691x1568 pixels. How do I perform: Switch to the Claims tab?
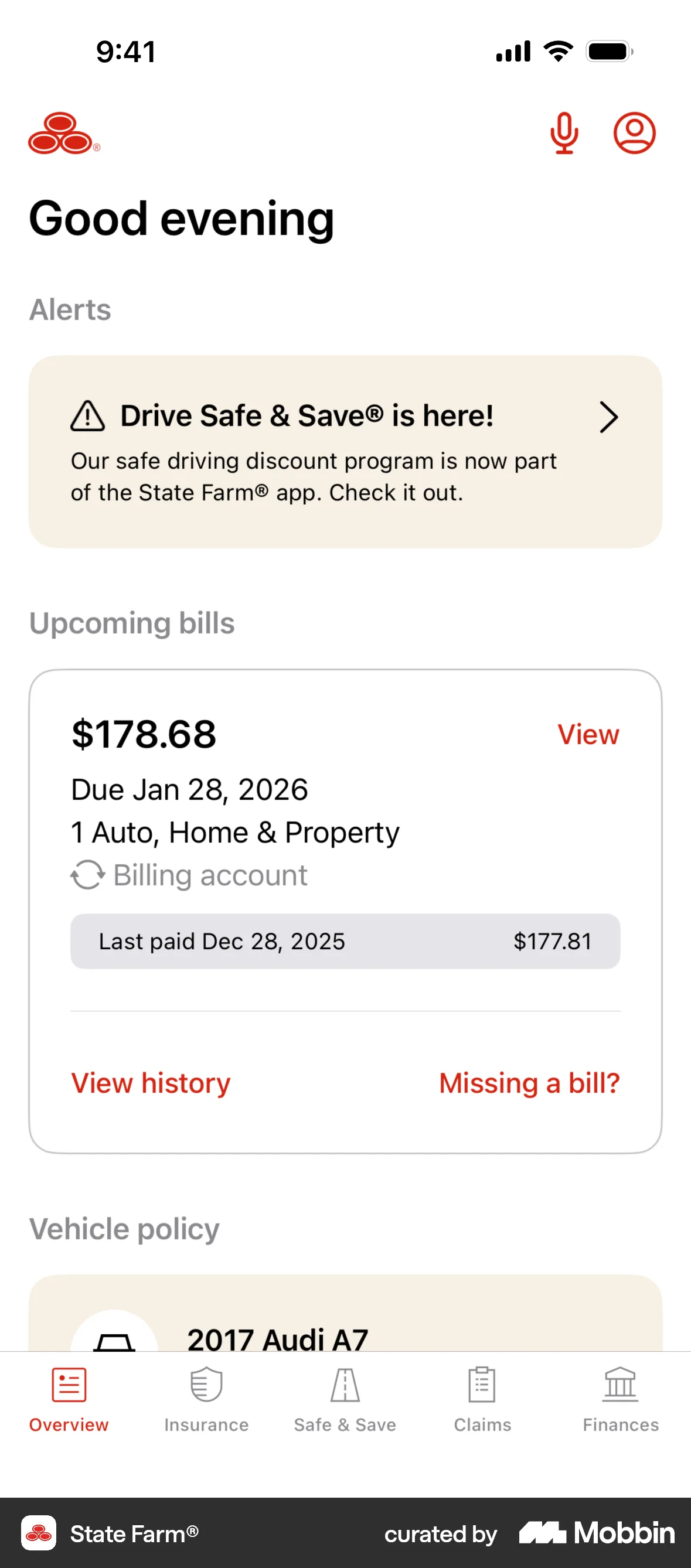(x=482, y=1400)
